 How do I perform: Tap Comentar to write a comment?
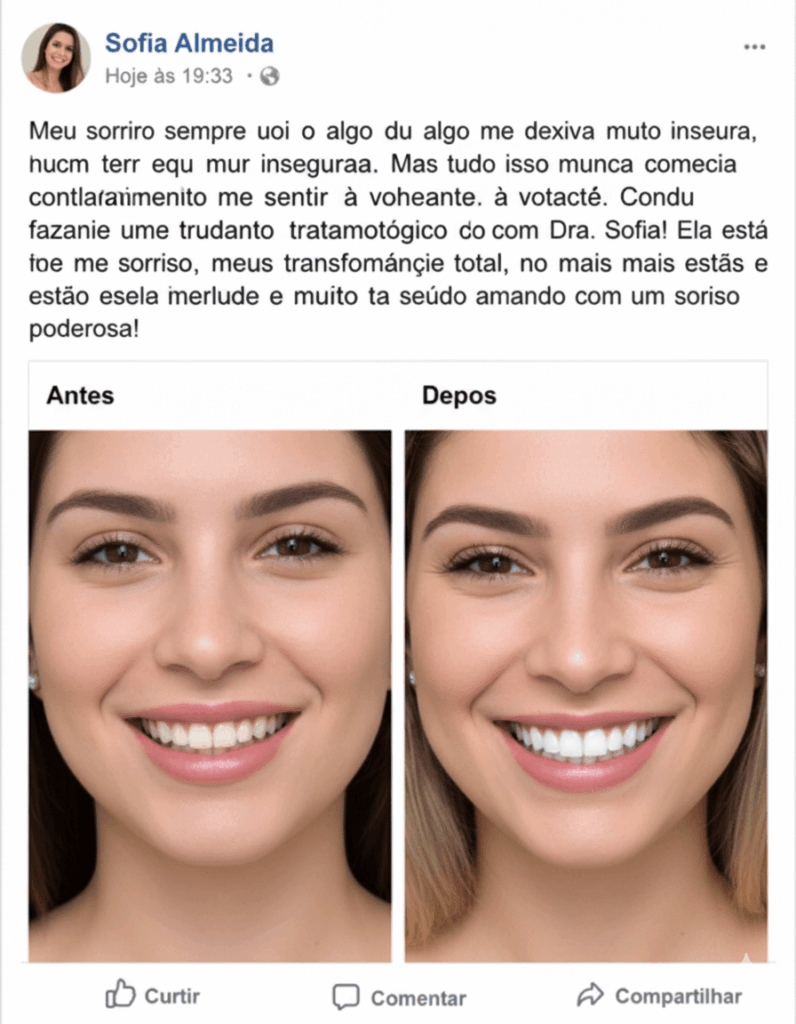pyautogui.click(x=399, y=997)
